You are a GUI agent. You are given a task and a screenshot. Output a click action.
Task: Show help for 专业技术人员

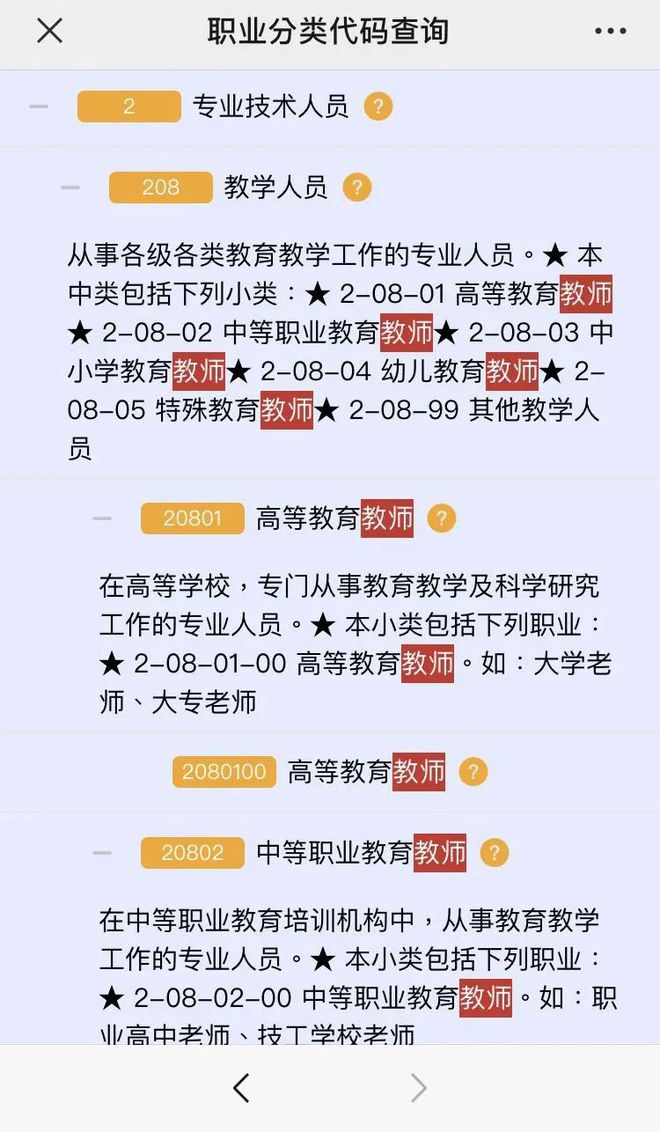[x=378, y=106]
